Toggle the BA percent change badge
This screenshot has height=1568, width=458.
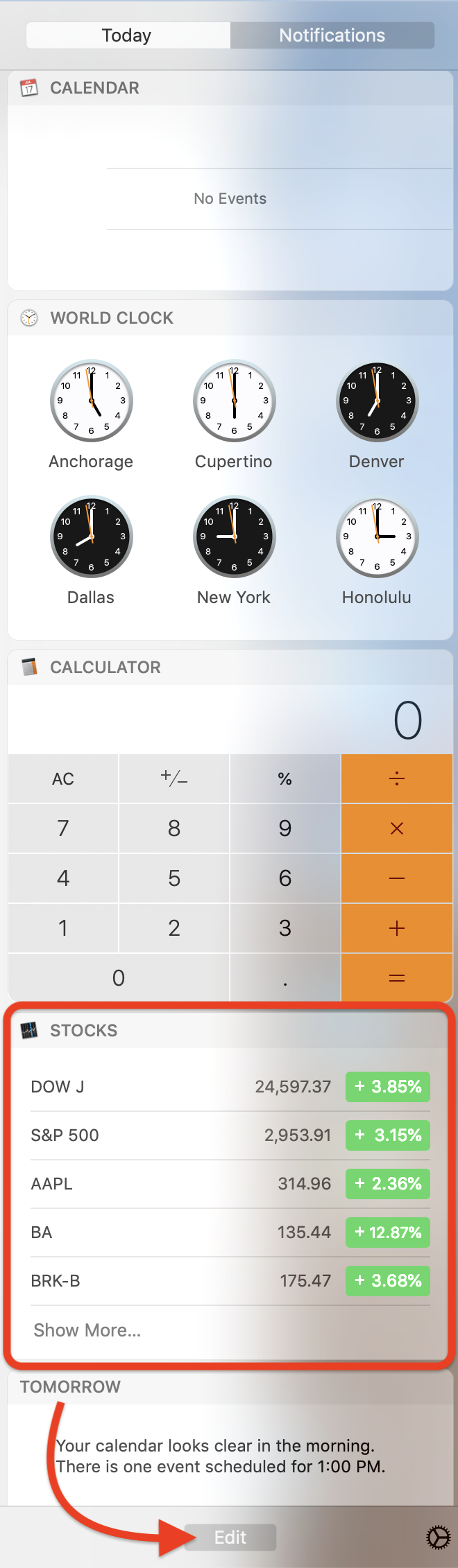pos(388,1232)
